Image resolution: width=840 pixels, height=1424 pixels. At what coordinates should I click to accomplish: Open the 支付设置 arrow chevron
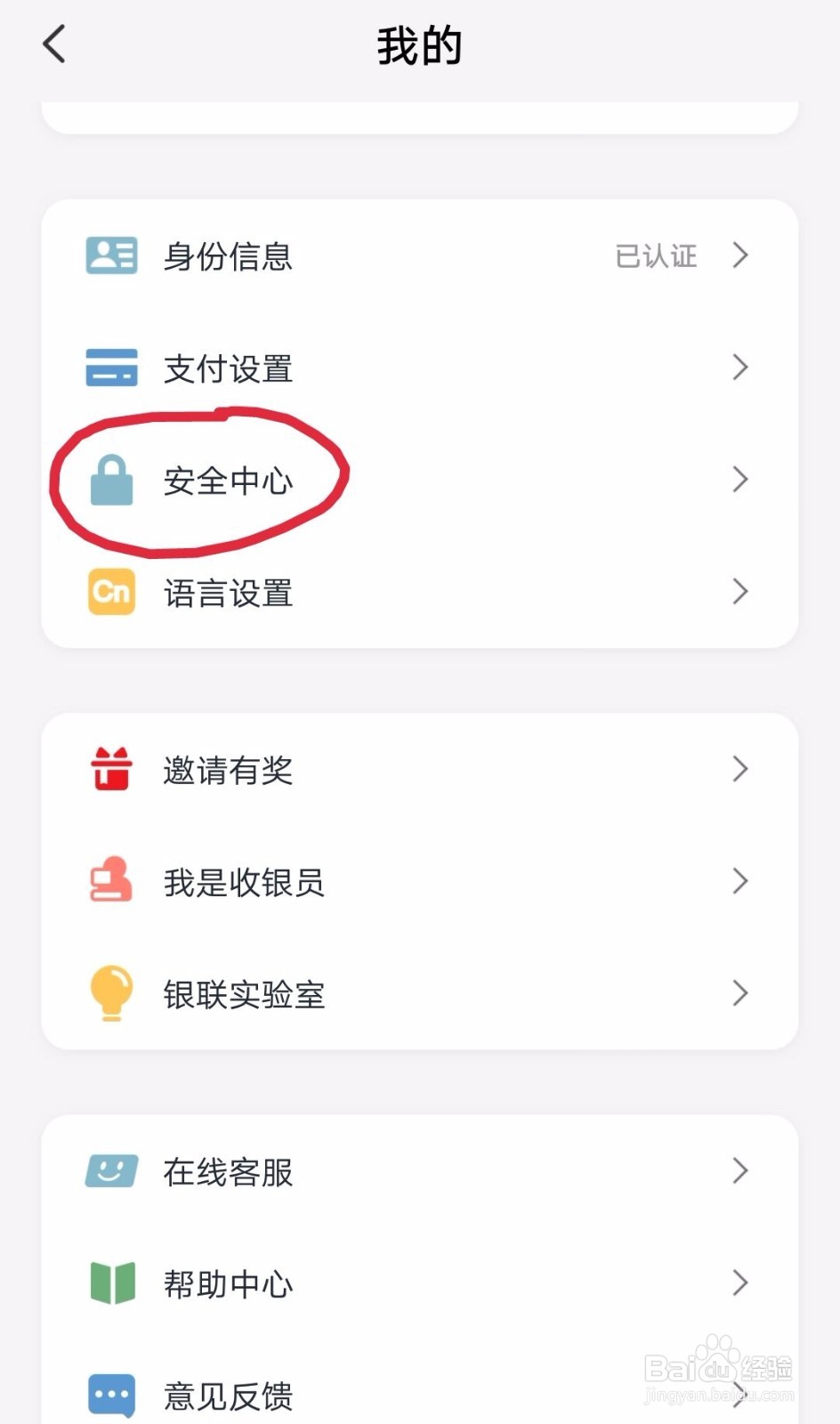pos(740,368)
